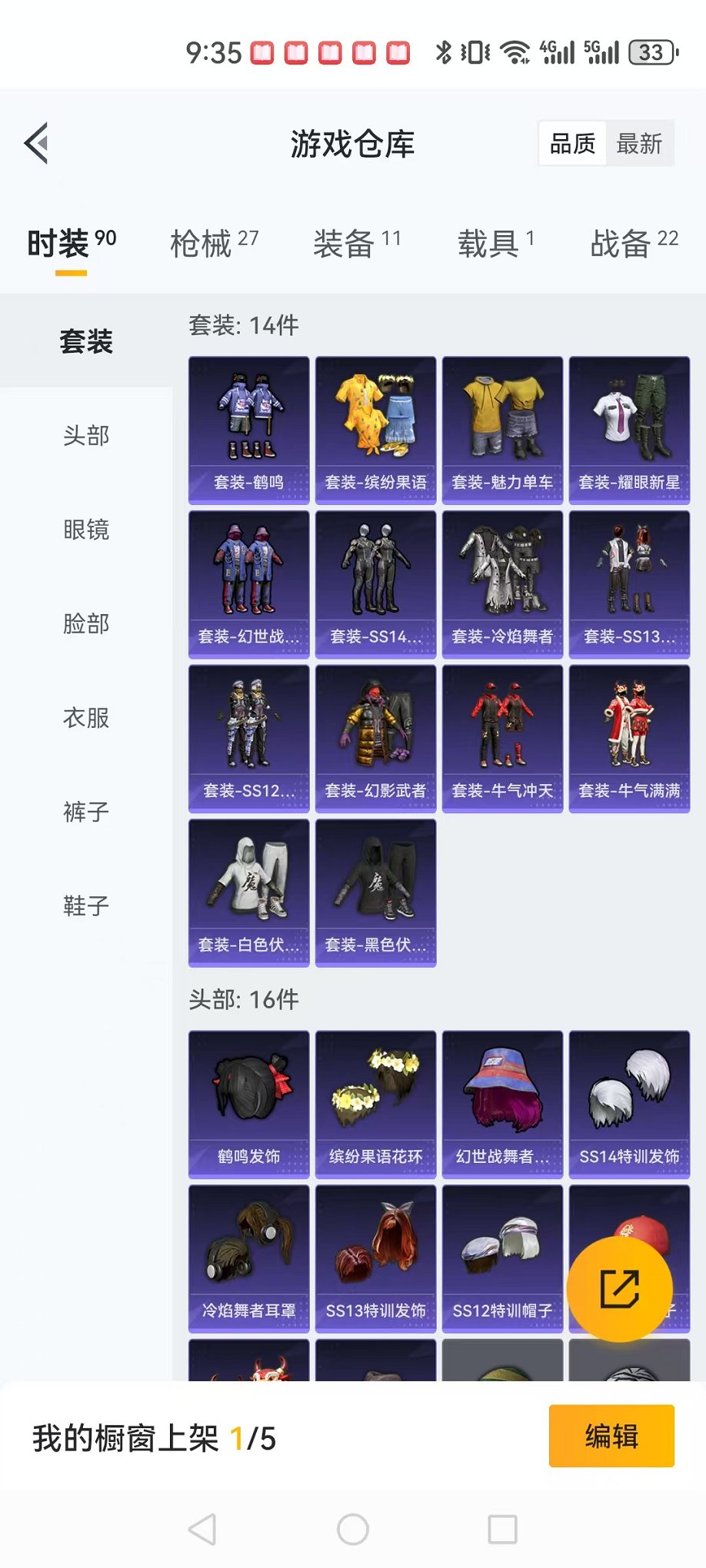Screen dimensions: 706x1568
Task: Open the 套装-缤纷果语 outfit item
Action: click(375, 430)
